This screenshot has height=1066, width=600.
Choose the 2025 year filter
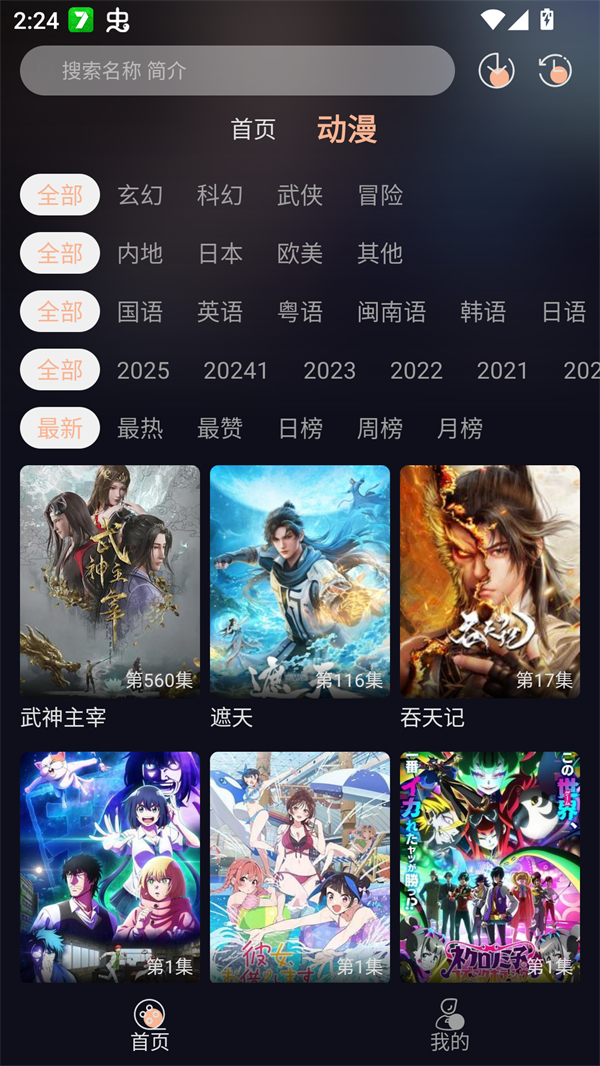tap(143, 370)
